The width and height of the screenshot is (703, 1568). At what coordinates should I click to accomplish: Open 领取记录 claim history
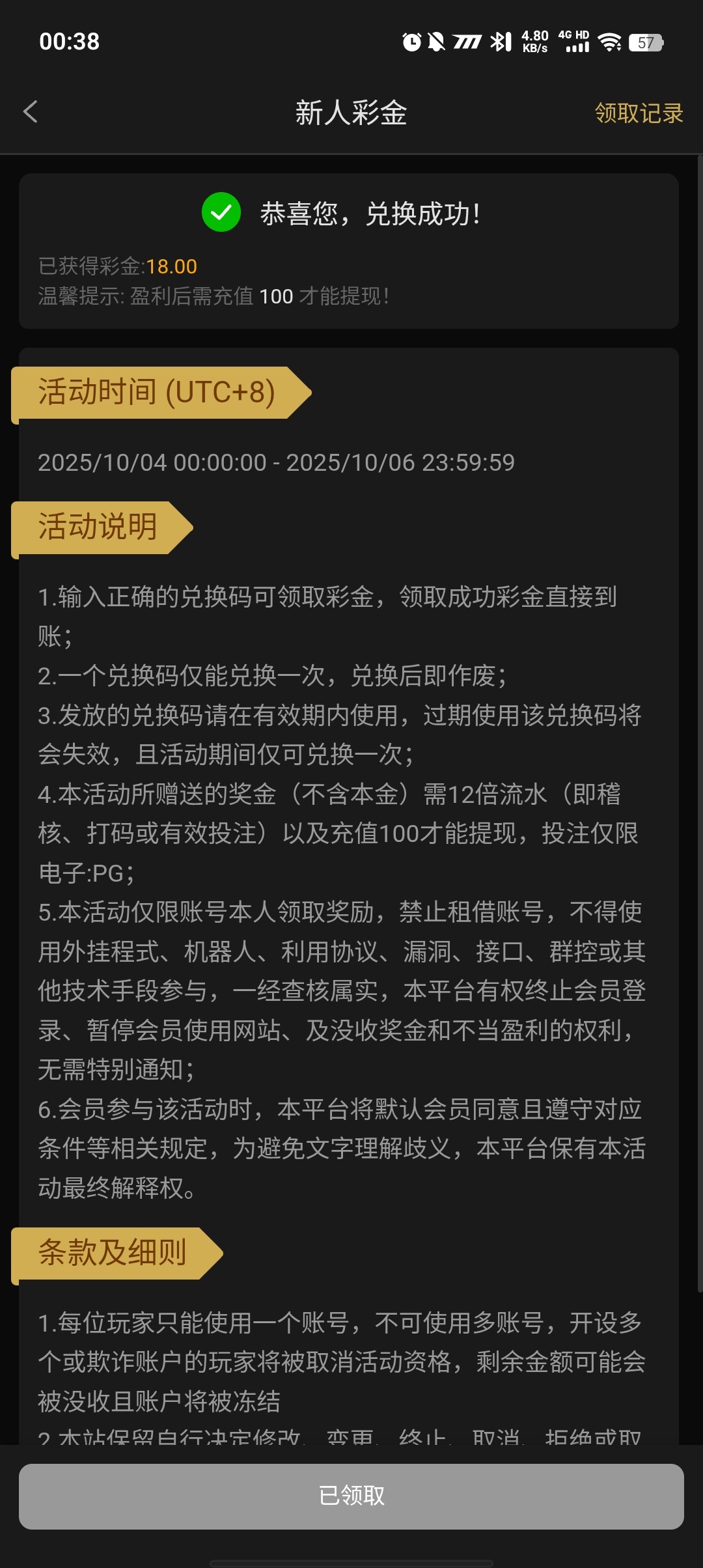tap(638, 113)
